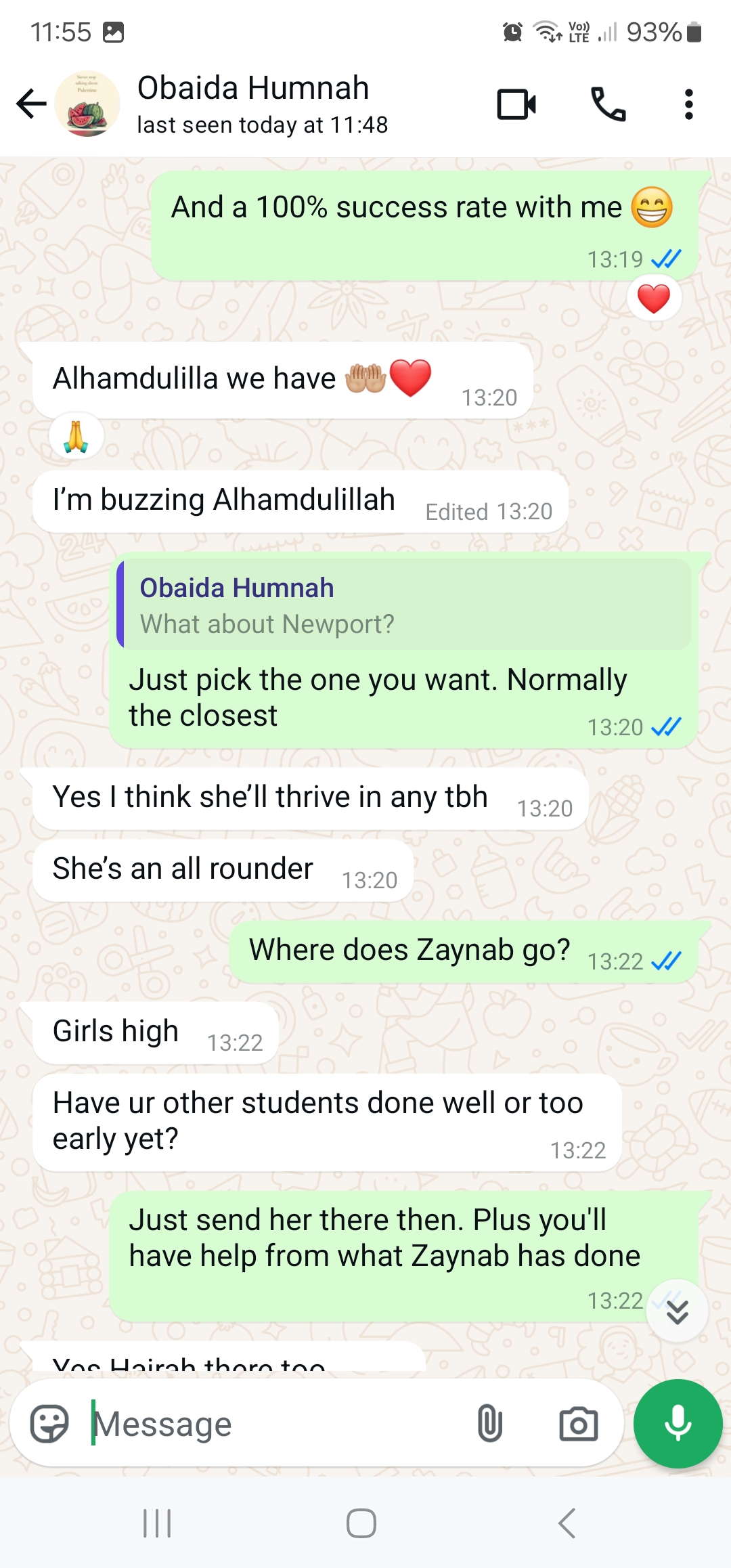This screenshot has width=731, height=1568.
Task: Open the recent apps view
Action: (x=157, y=1524)
